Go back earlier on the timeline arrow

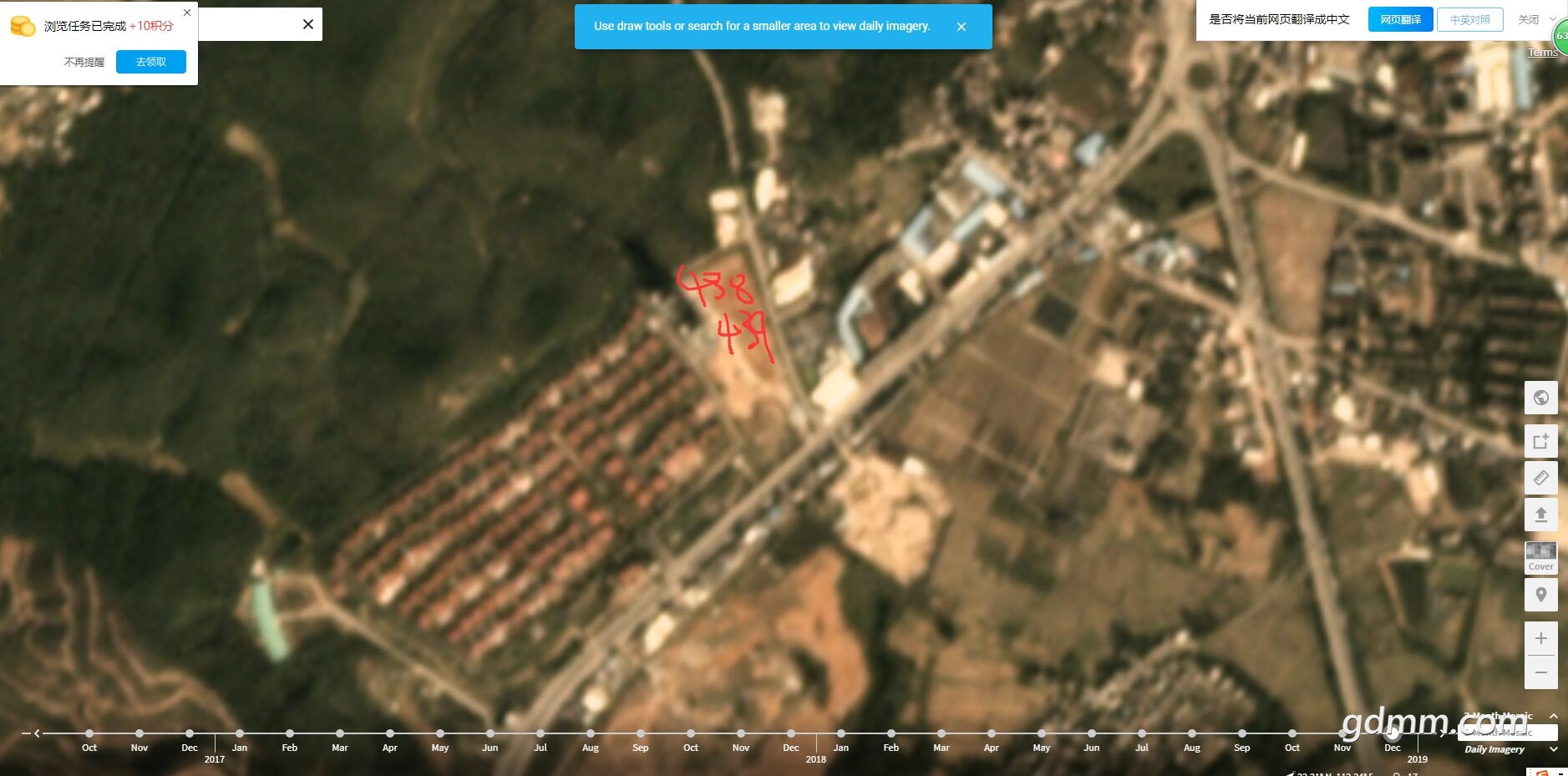(36, 733)
